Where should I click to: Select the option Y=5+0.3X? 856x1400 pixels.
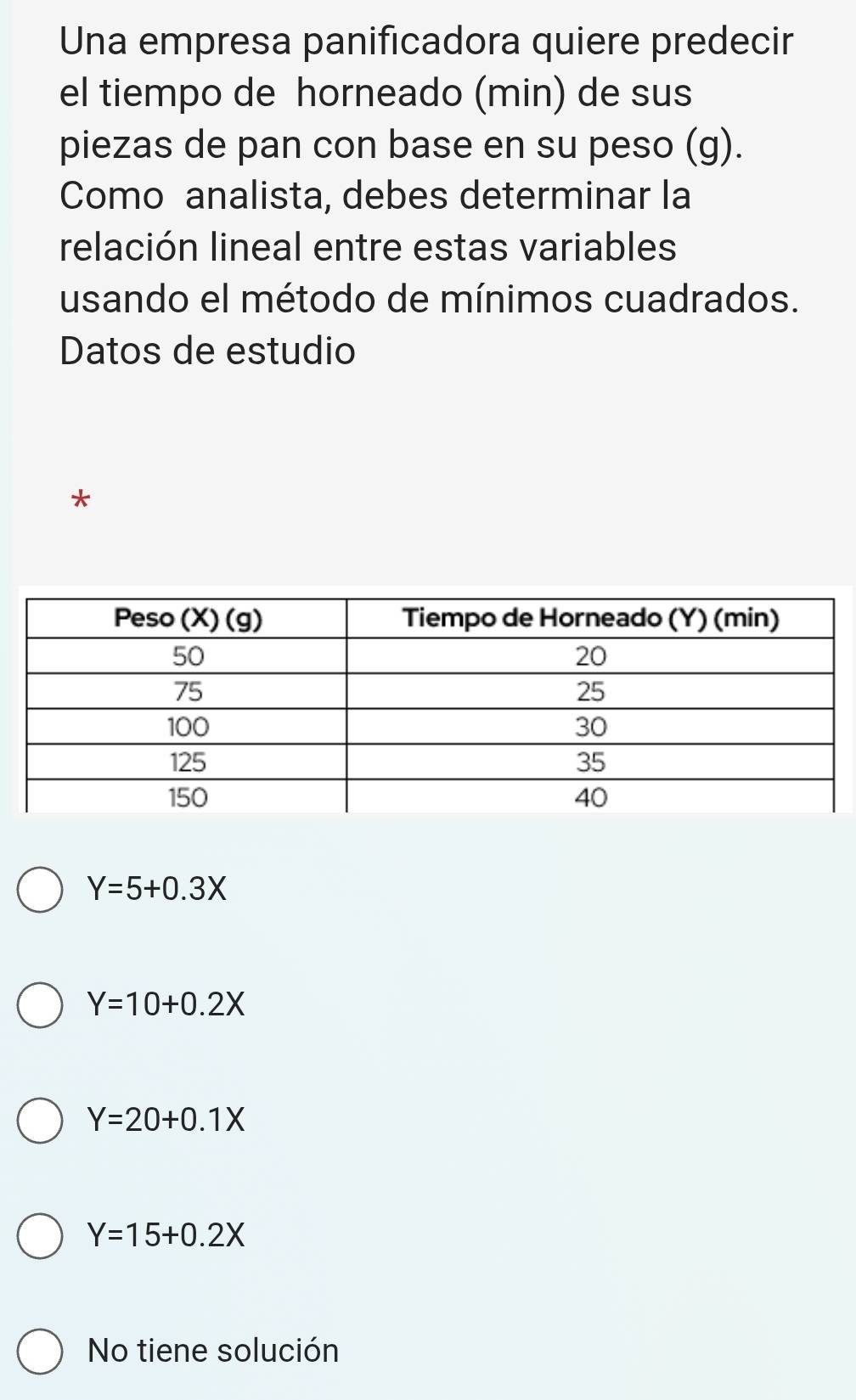click(x=39, y=889)
